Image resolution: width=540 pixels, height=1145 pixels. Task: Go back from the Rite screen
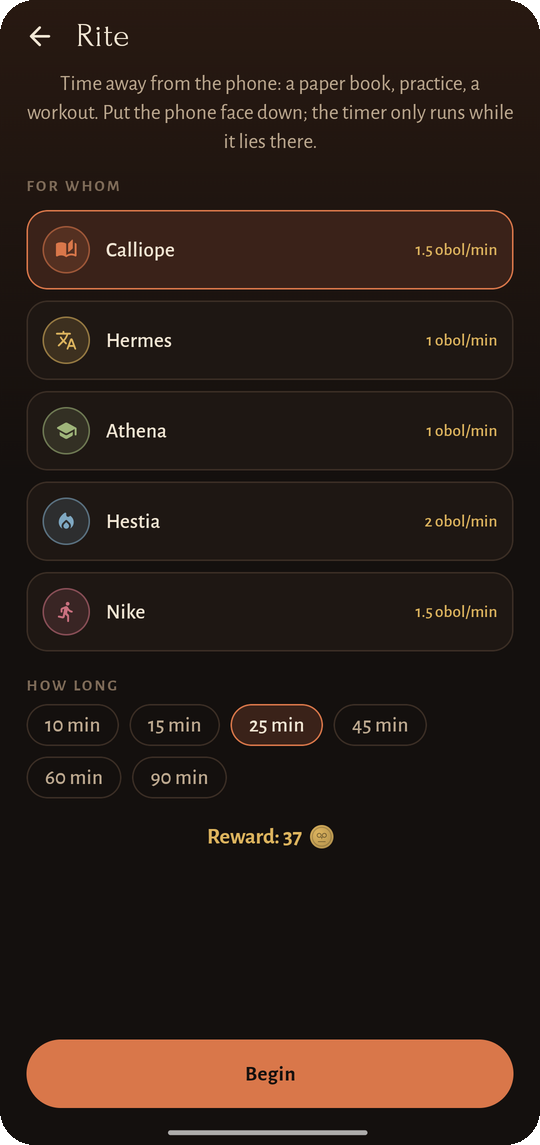tap(39, 36)
